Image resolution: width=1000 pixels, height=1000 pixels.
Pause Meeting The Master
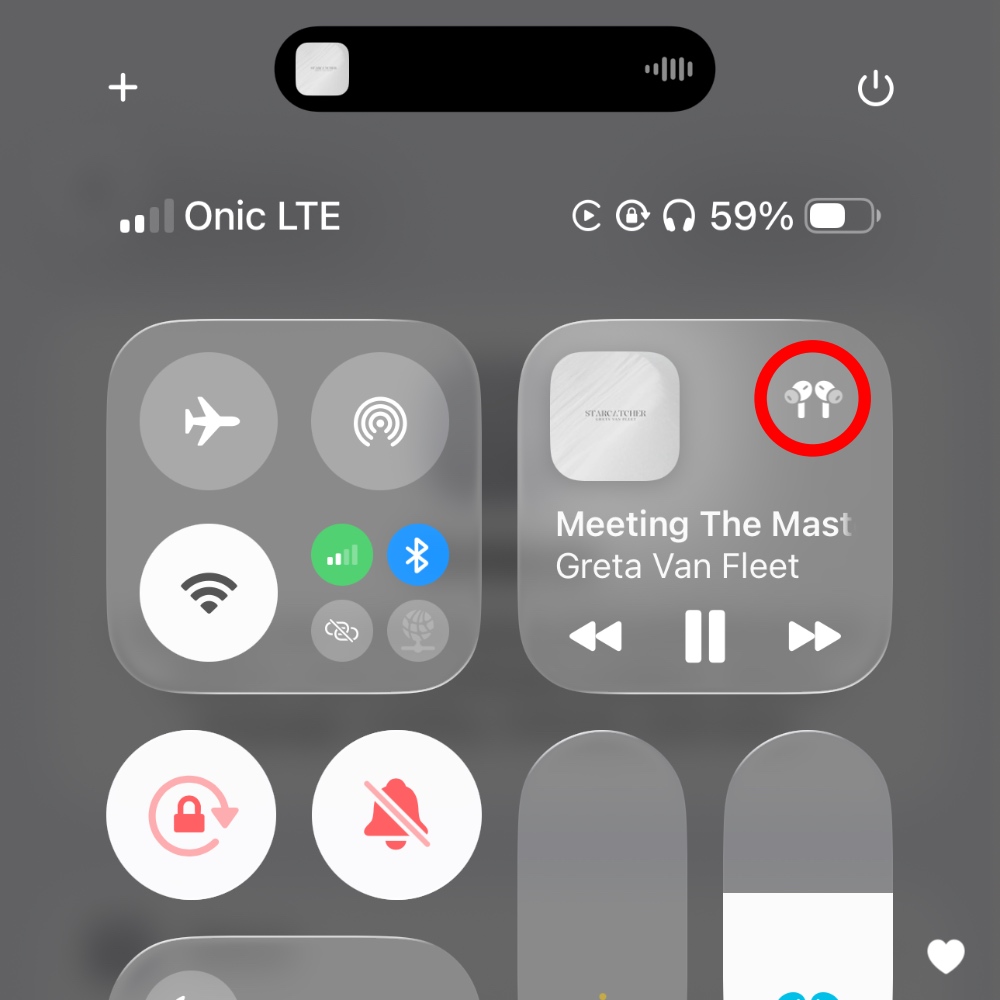point(705,636)
